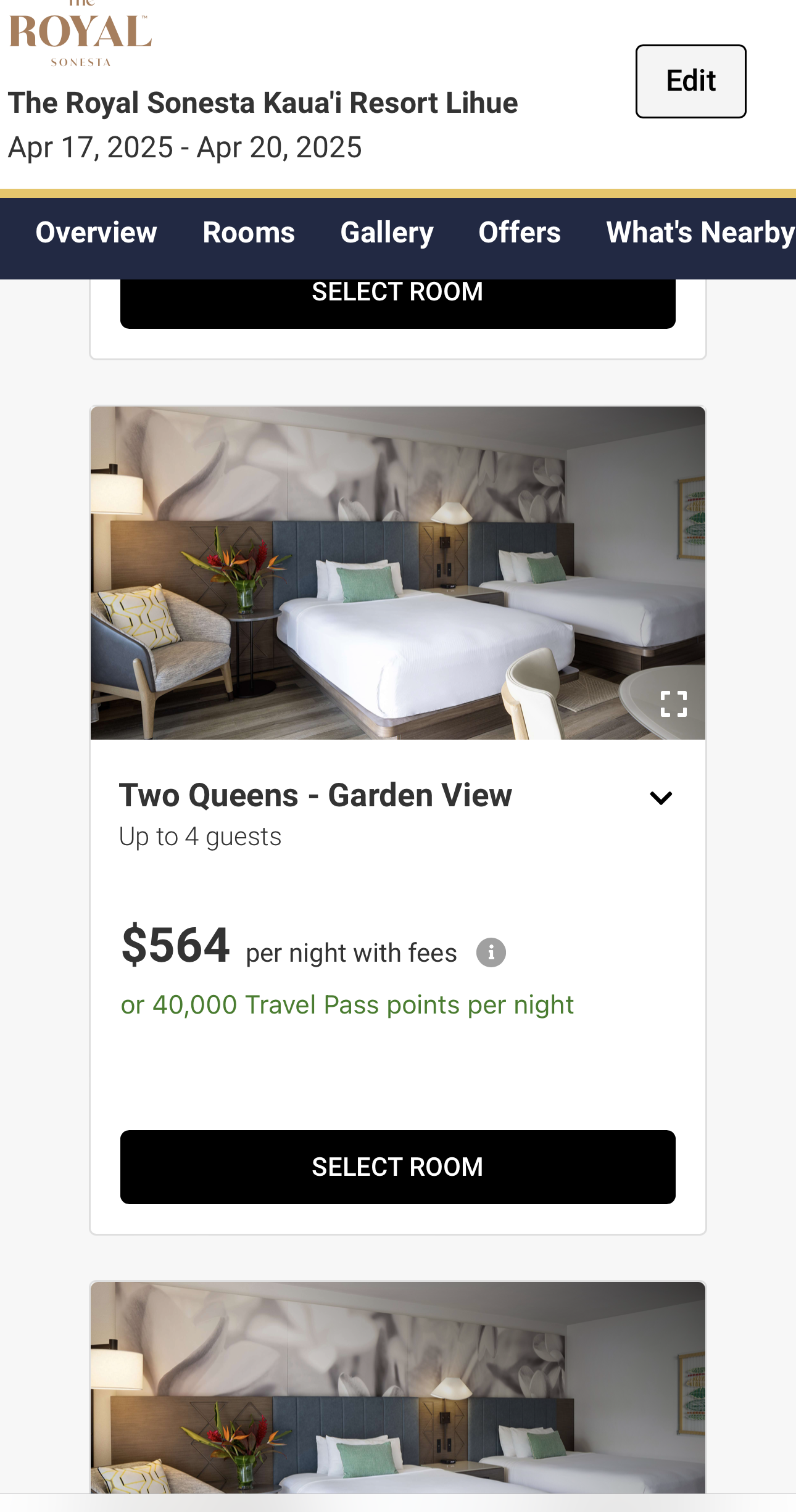Go to the Gallery tab

click(x=387, y=233)
